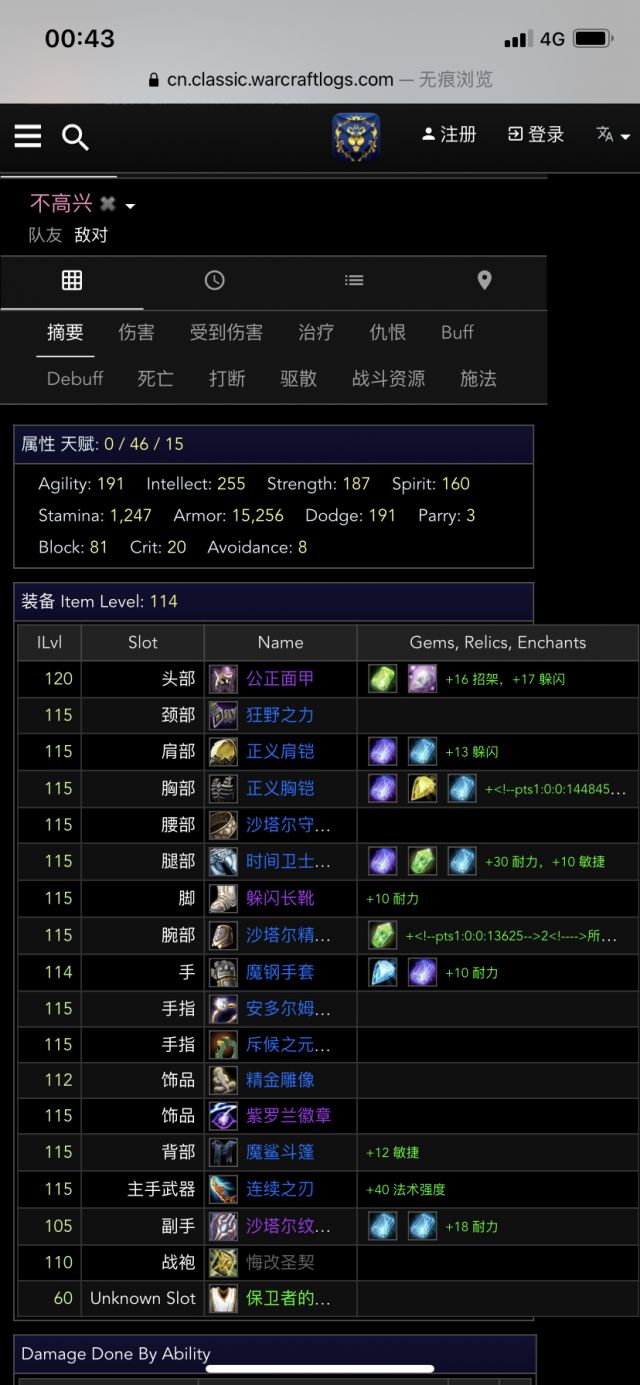Tap 注册 to register
Viewport: 640px width, 1385px height.
click(x=449, y=134)
